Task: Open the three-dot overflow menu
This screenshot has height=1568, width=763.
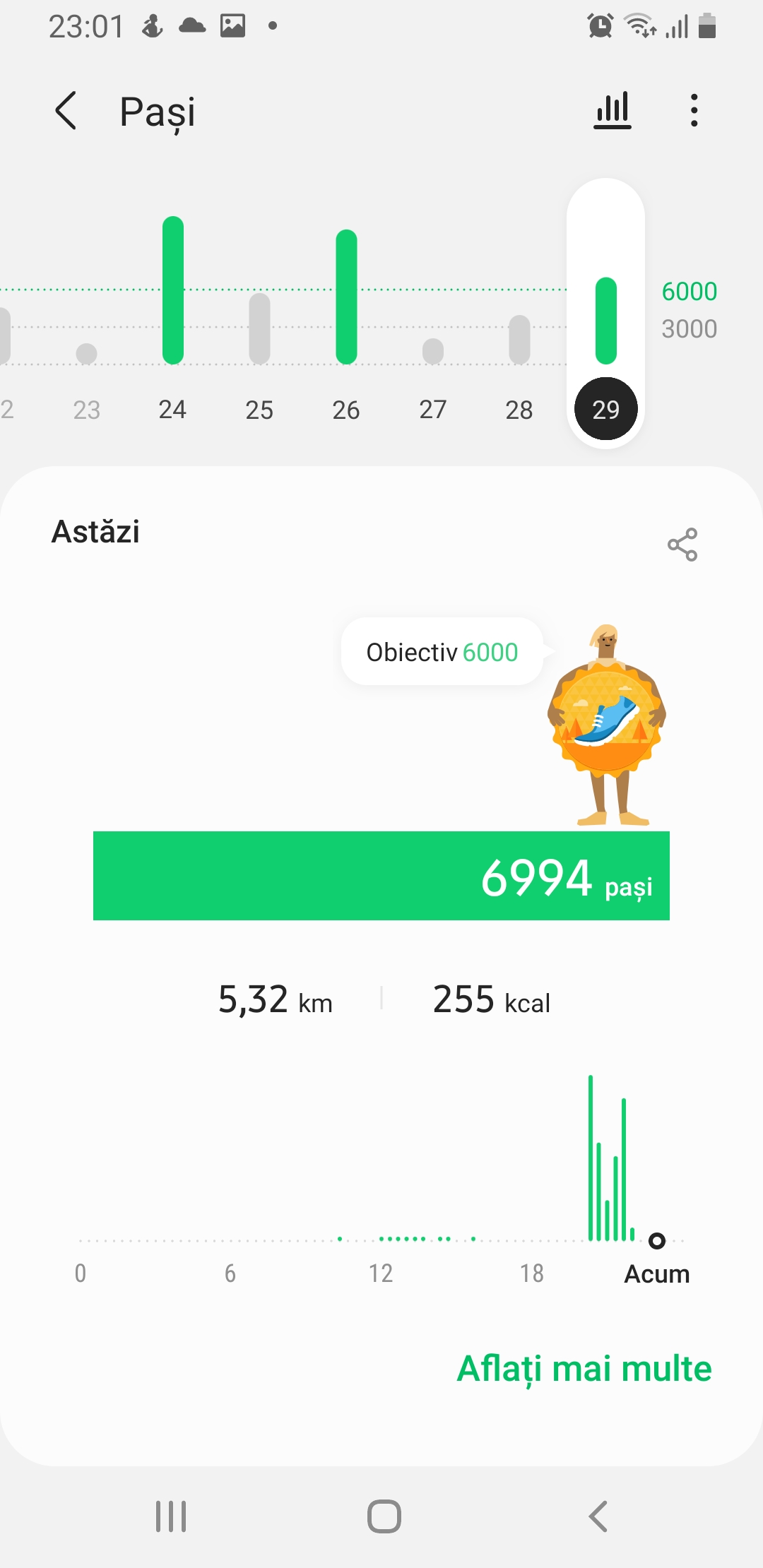Action: point(694,111)
